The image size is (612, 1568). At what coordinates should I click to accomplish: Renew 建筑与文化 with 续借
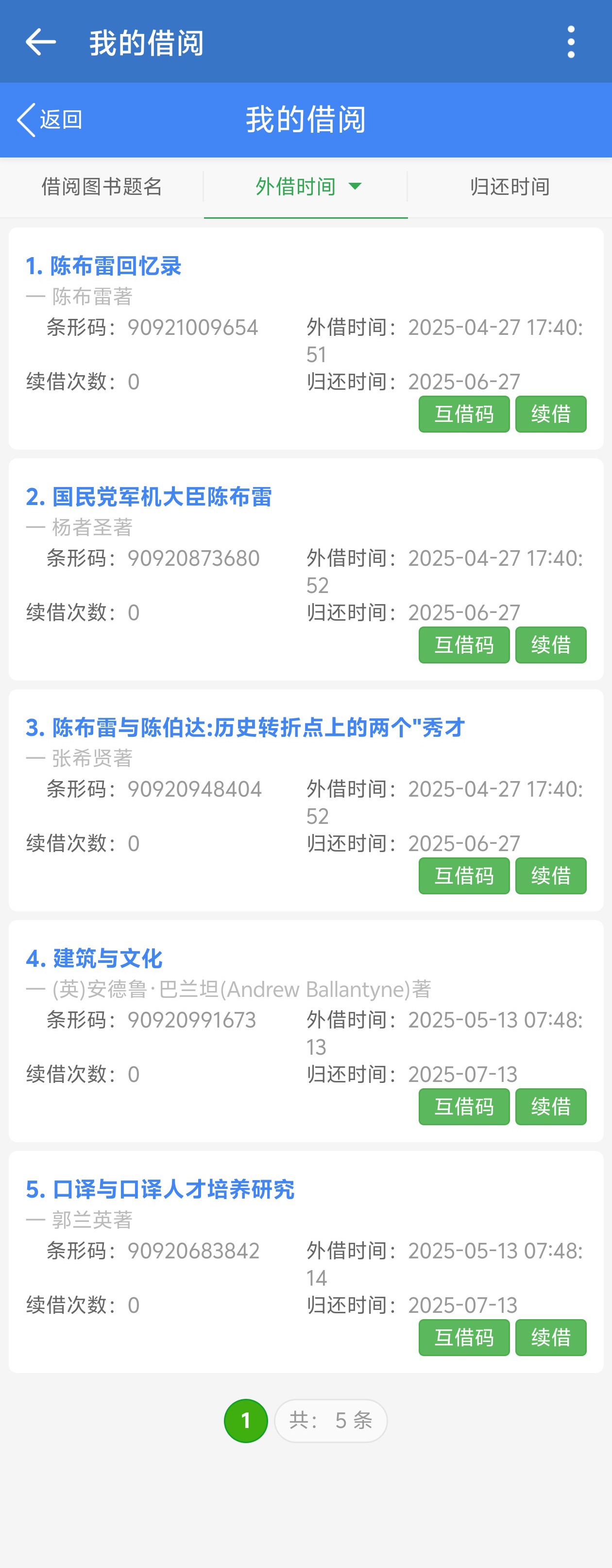tap(550, 1107)
